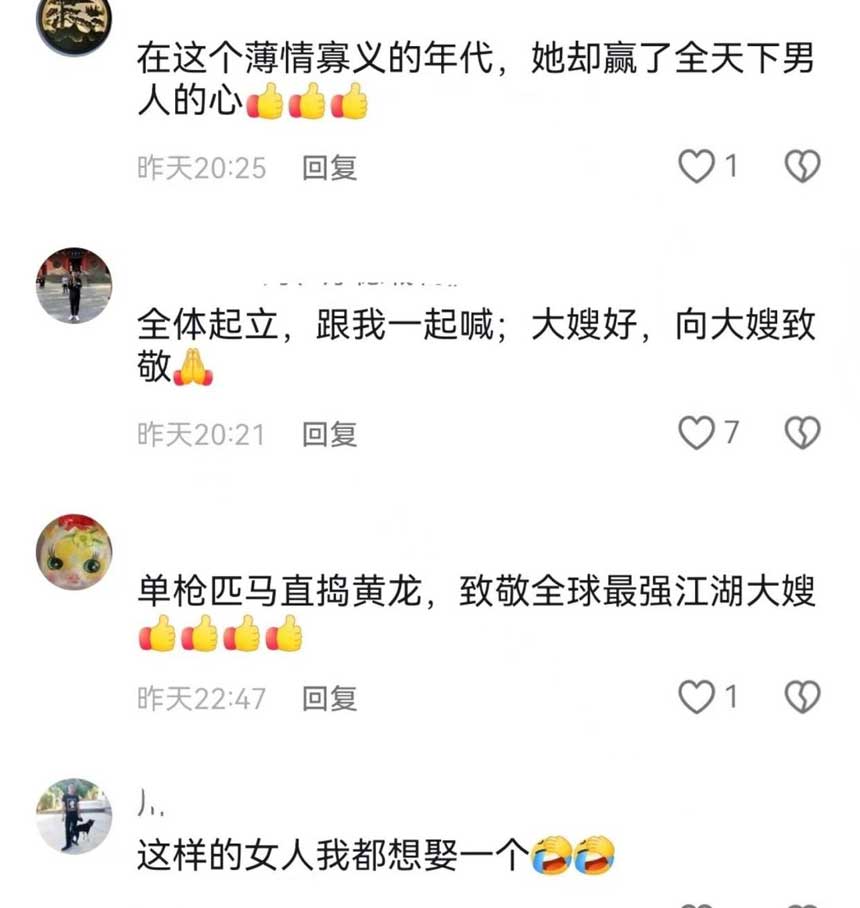Viewport: 860px width, 908px height.
Task: Reply to the comment posted 昨天20:25
Action: click(330, 168)
